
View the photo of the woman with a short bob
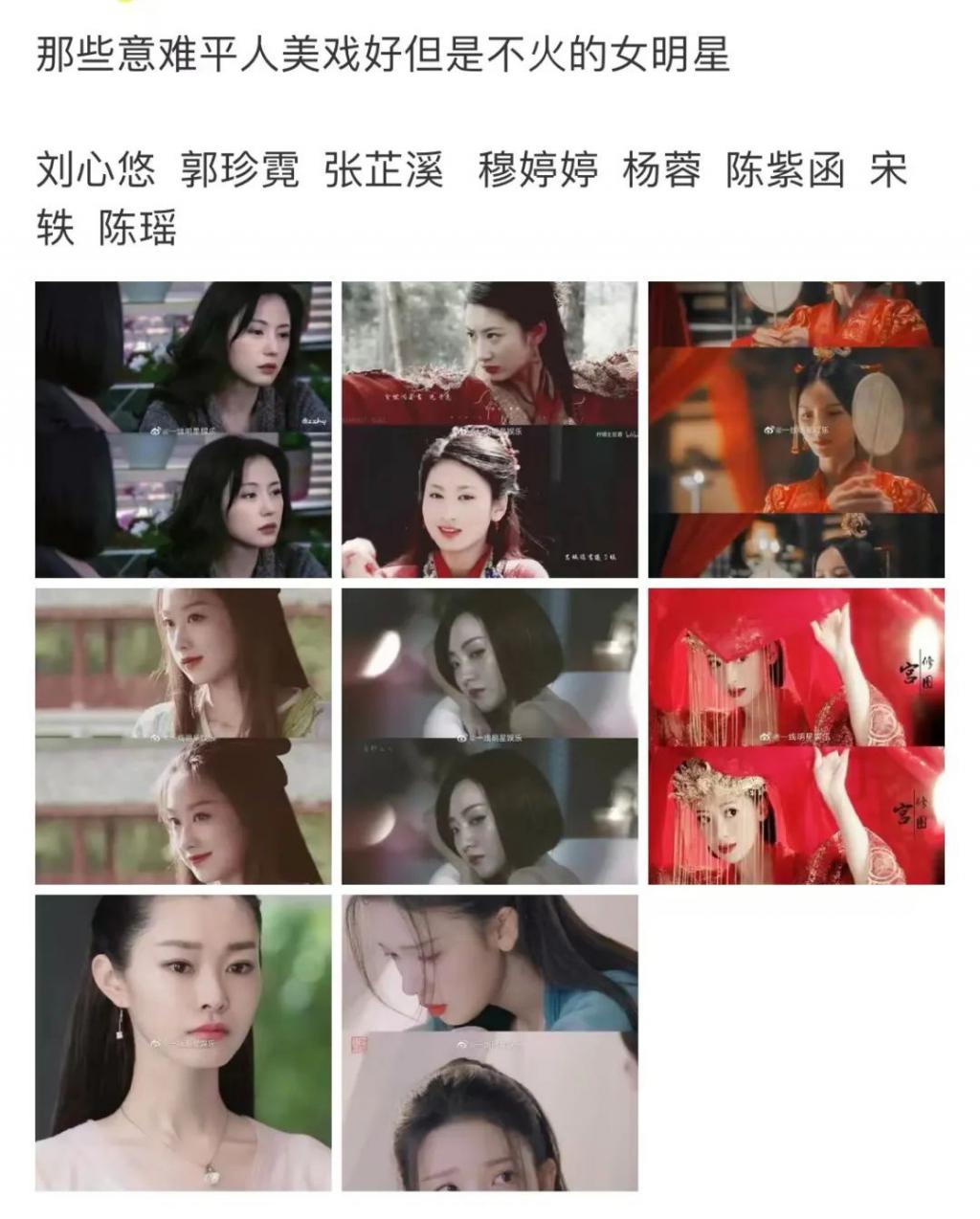tap(489, 736)
